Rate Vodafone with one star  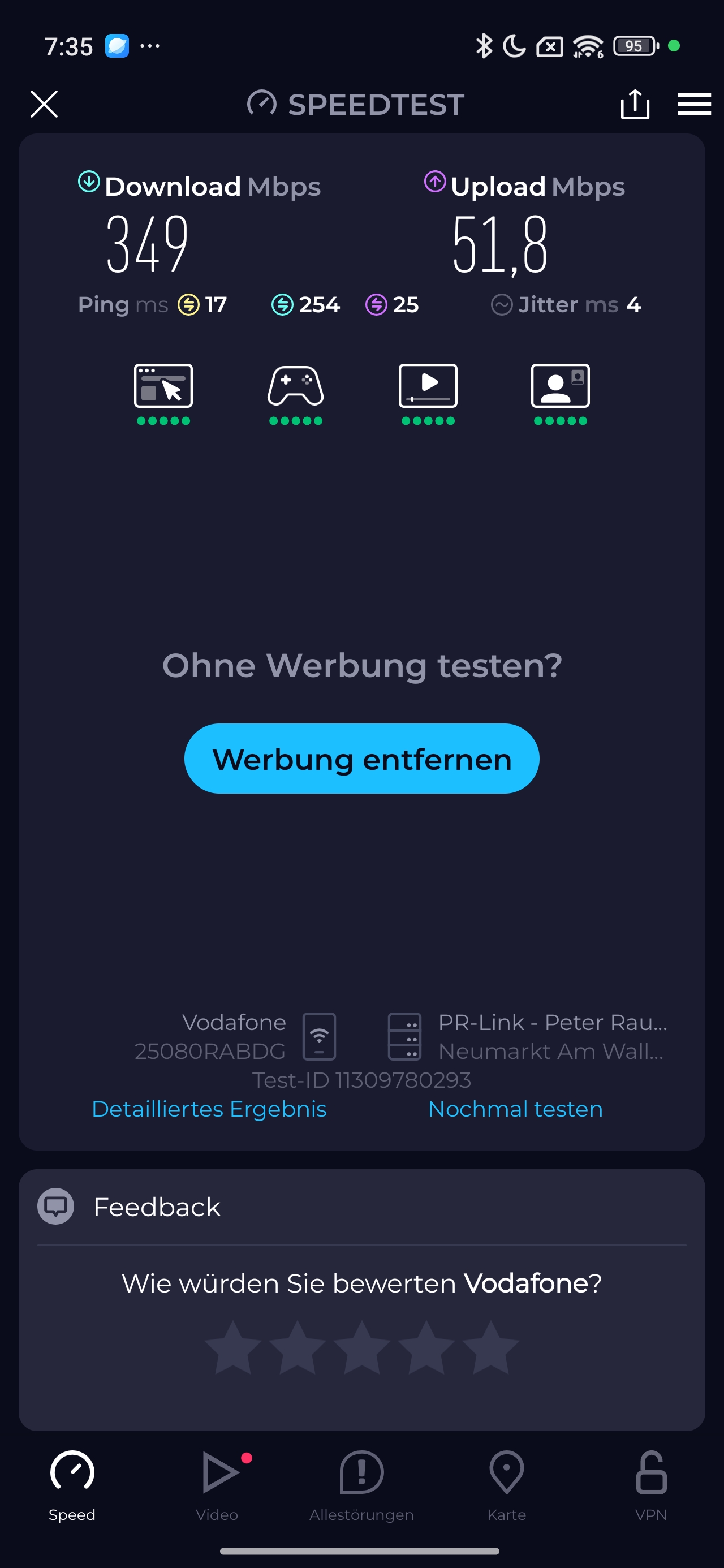[233, 1347]
